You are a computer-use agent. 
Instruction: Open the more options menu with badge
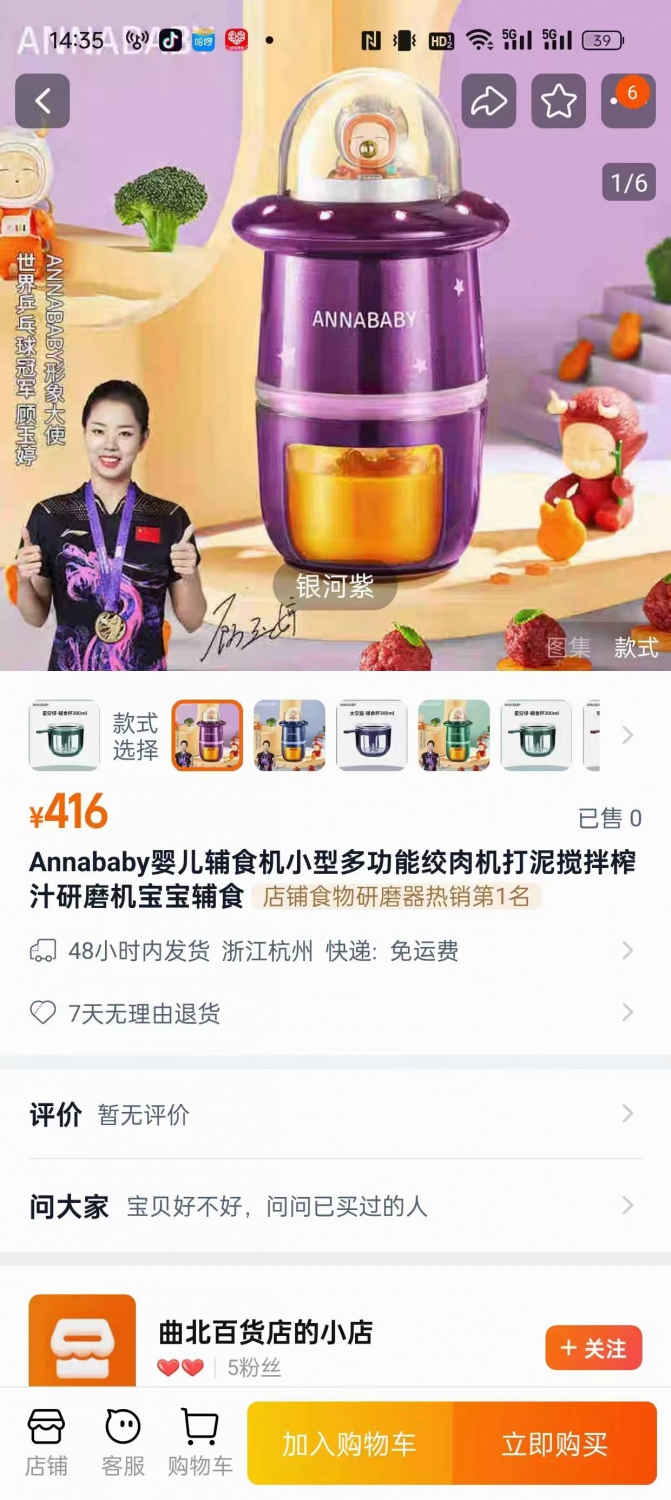pos(628,101)
